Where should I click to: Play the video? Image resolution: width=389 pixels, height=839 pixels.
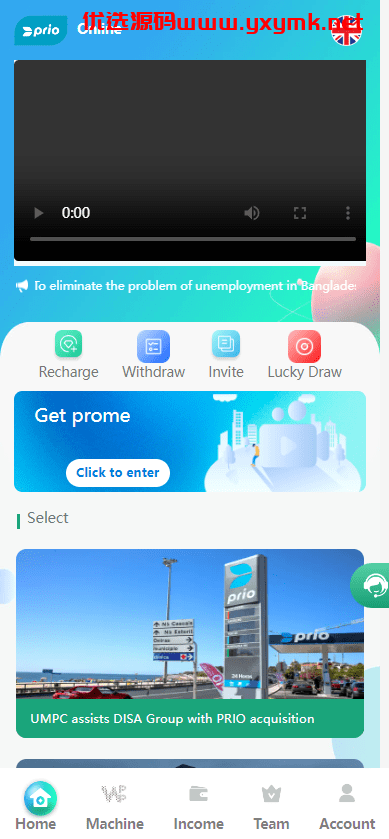(39, 213)
